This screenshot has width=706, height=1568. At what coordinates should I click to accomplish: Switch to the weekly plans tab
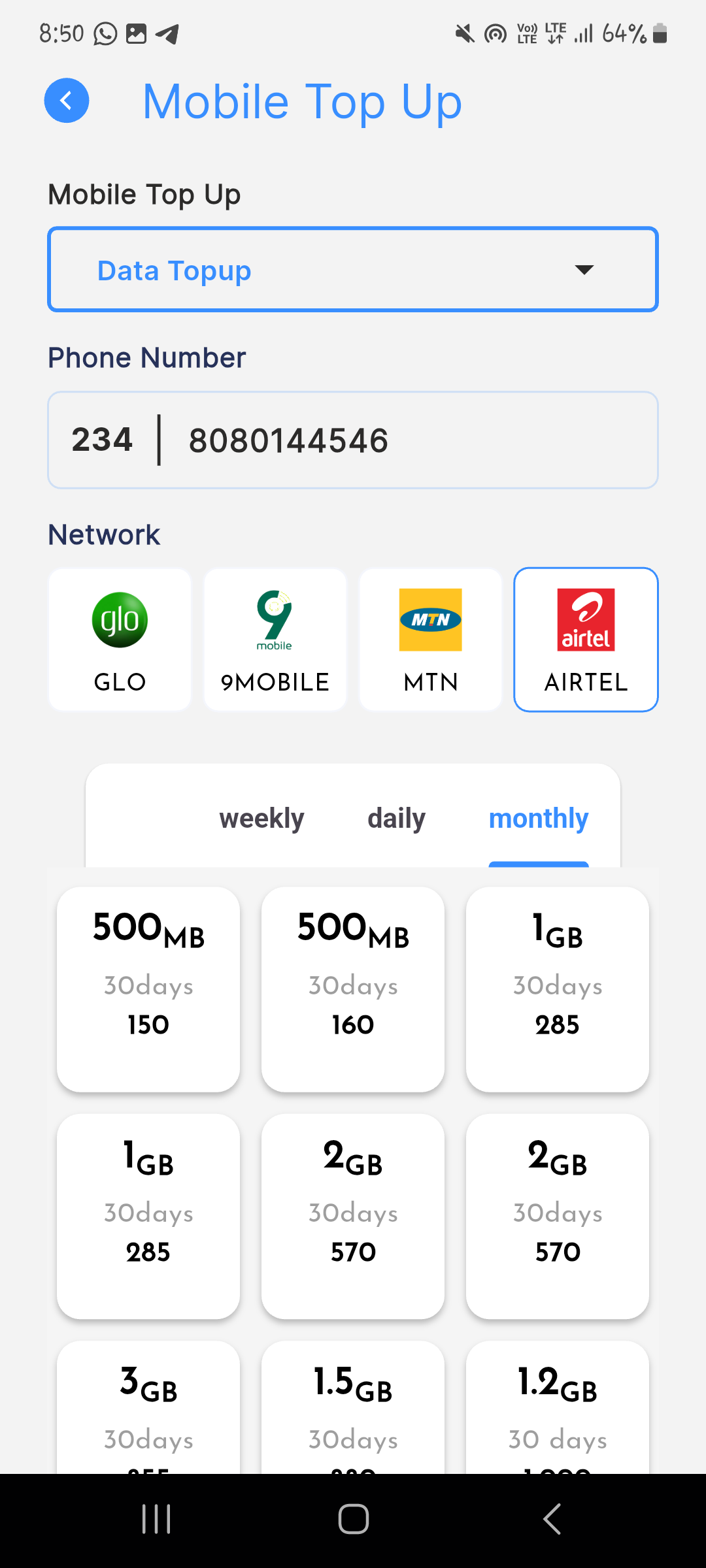pyautogui.click(x=261, y=819)
